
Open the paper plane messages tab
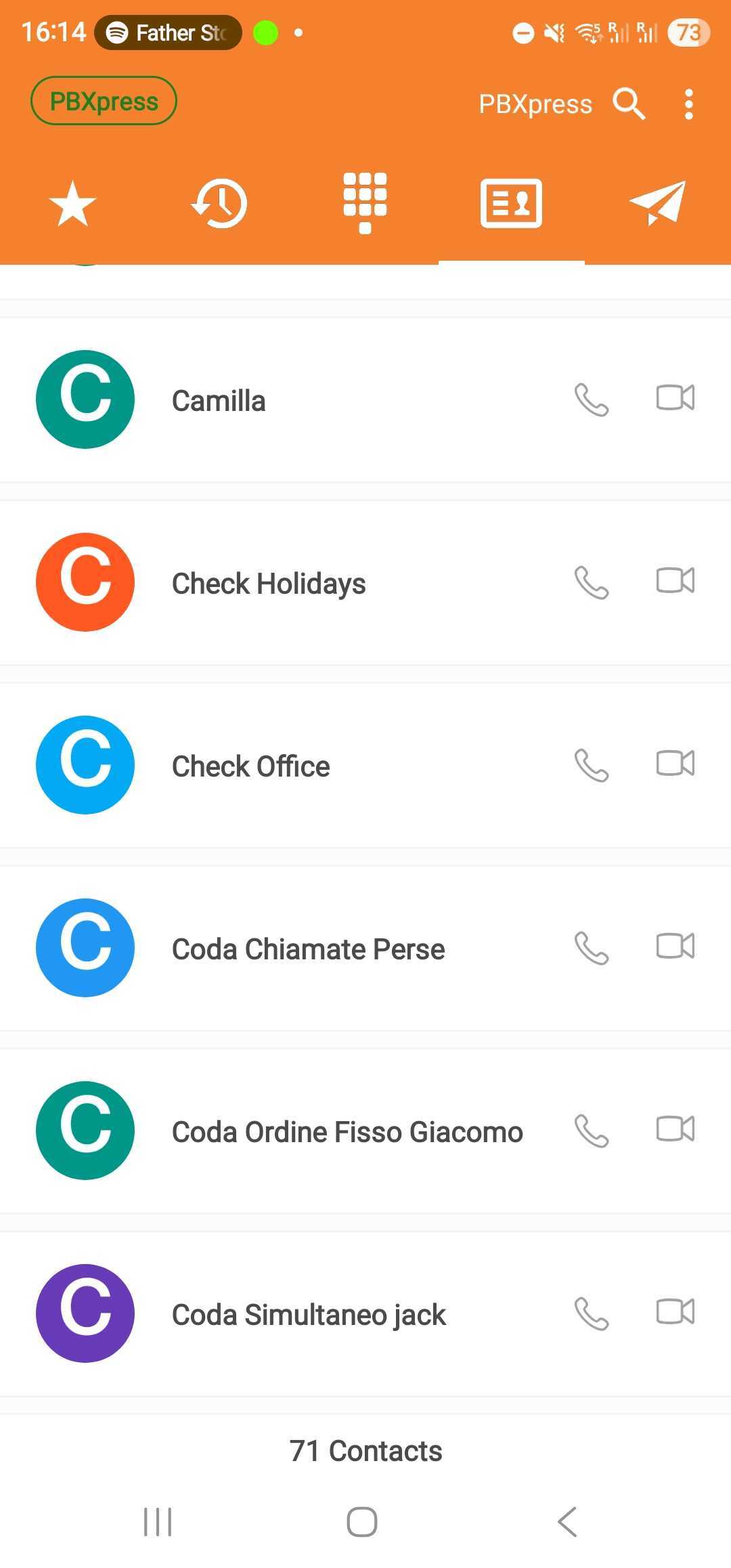point(656,203)
